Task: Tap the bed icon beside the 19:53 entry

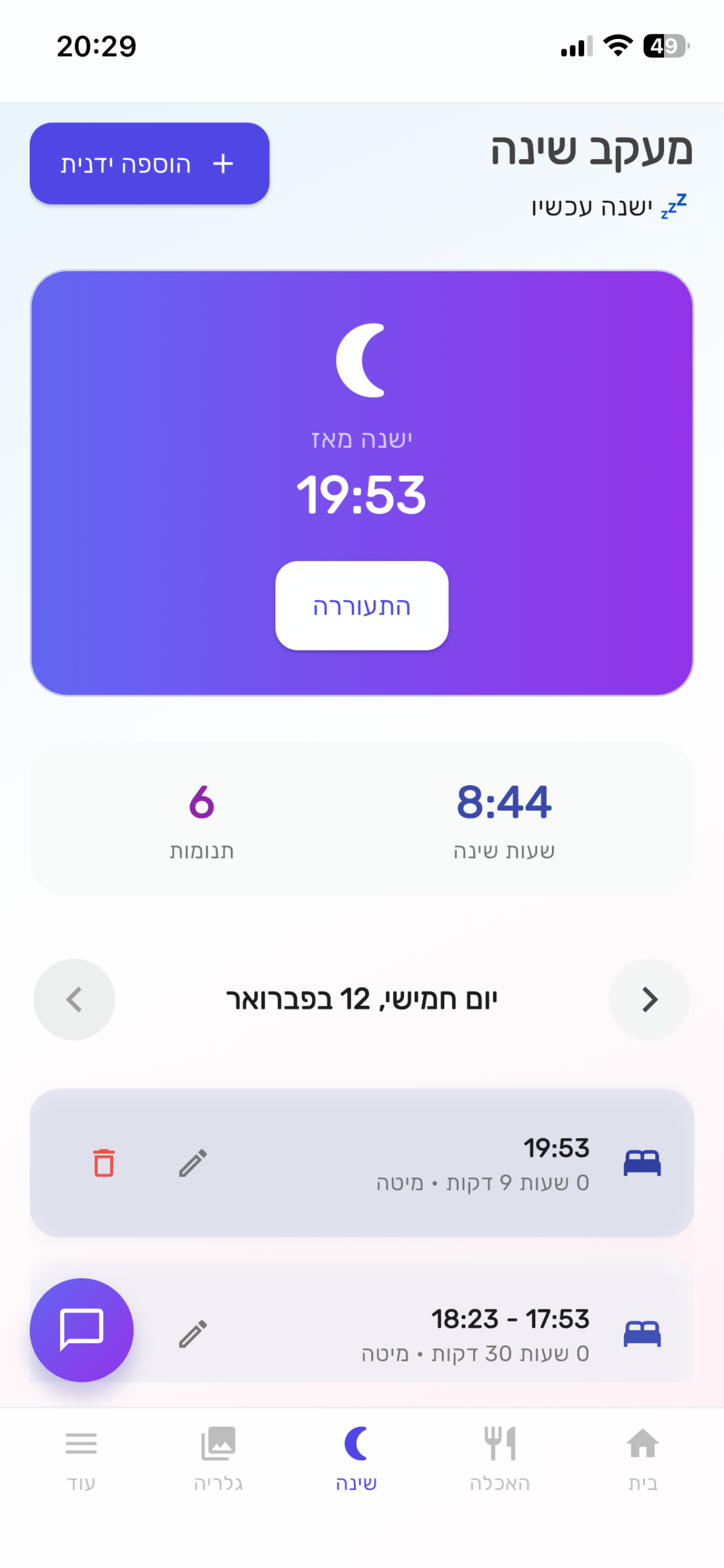Action: pyautogui.click(x=644, y=1160)
